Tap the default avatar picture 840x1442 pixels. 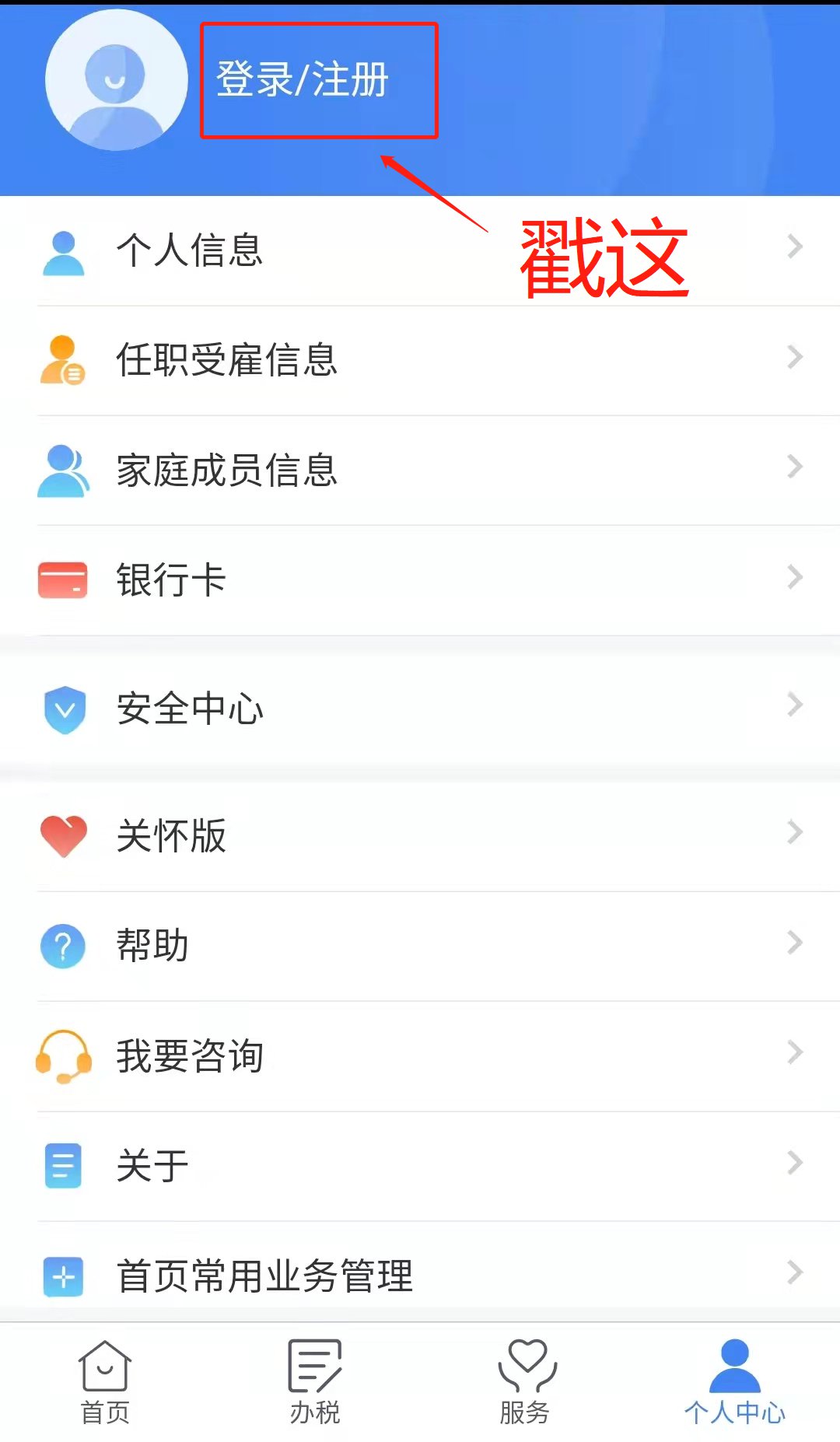tap(116, 80)
